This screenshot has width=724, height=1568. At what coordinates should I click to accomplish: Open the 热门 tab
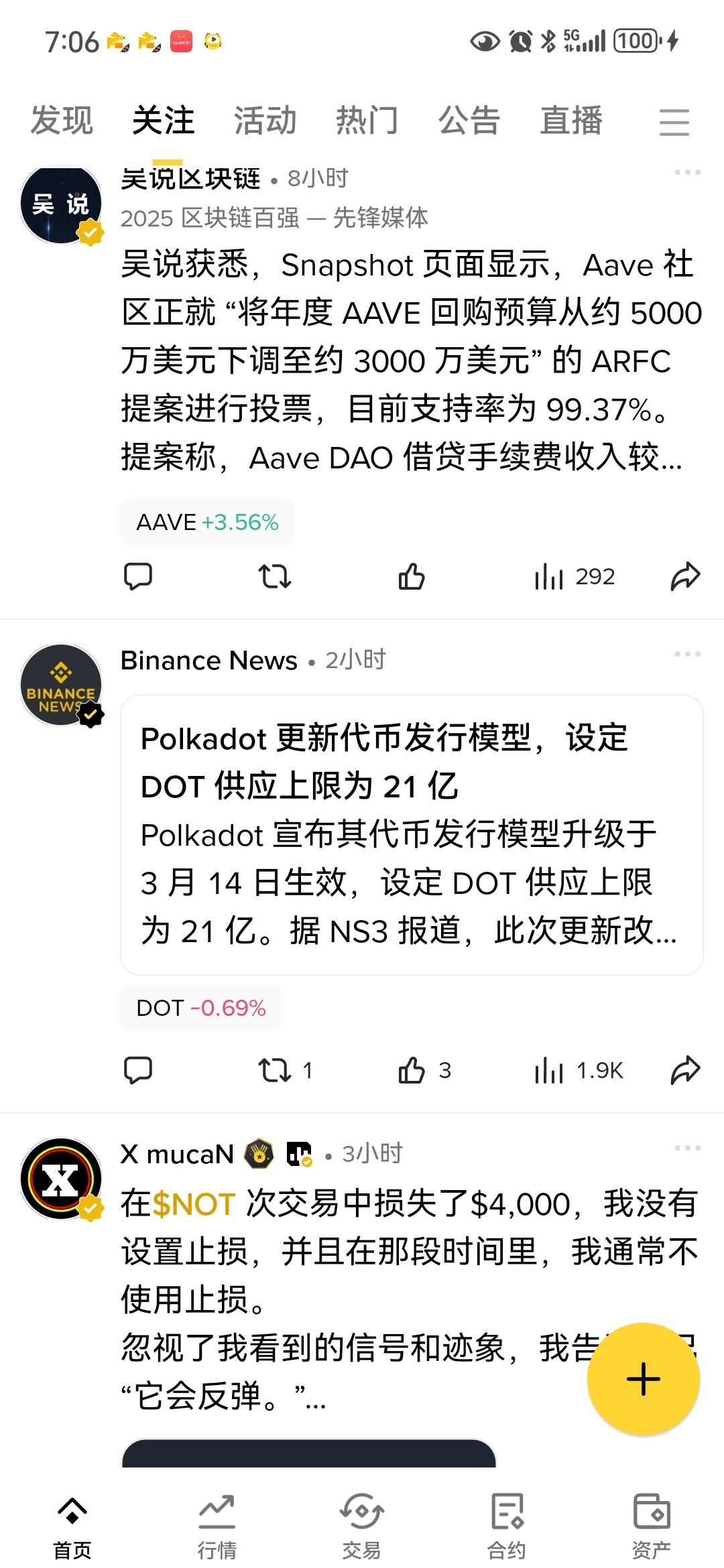tap(367, 121)
